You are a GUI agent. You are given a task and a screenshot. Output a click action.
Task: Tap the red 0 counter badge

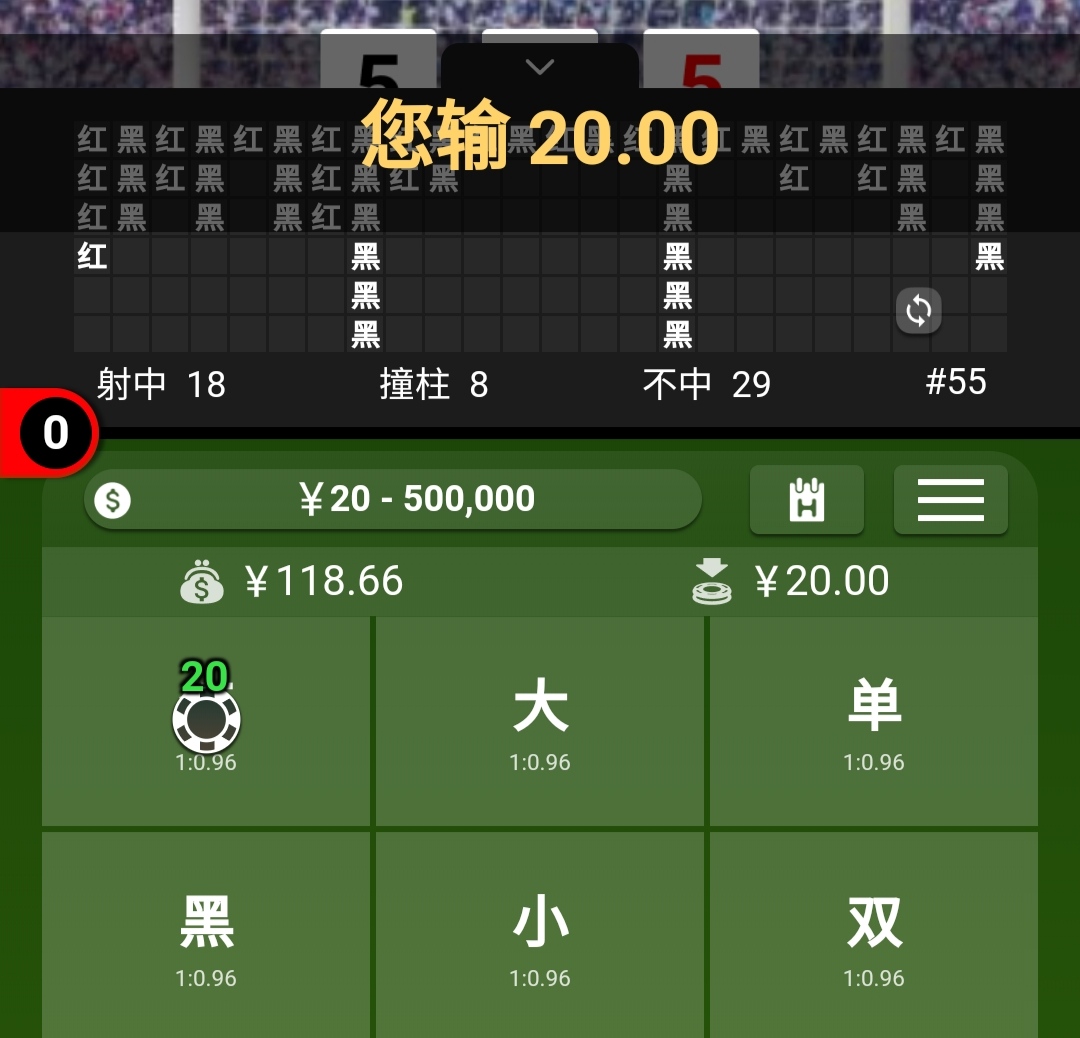coord(56,433)
